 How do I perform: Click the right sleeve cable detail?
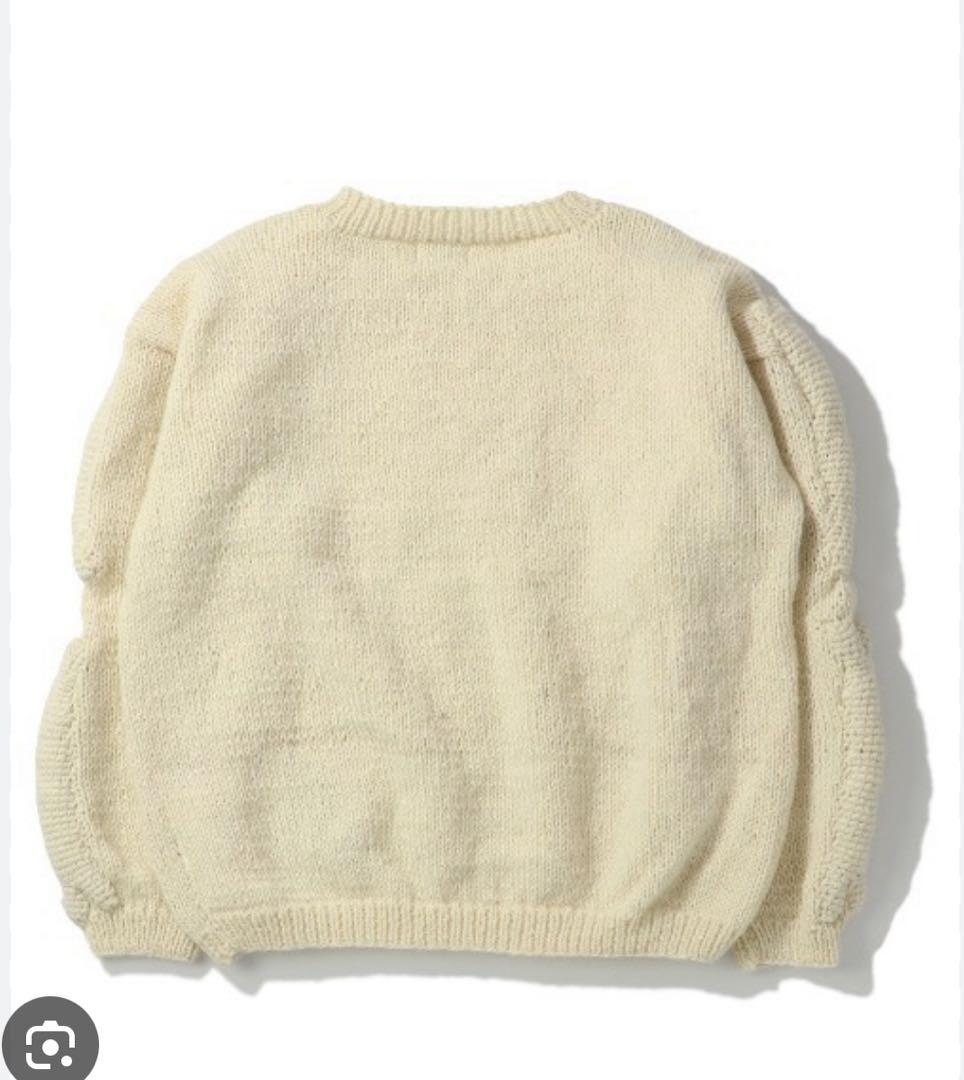coord(840,550)
